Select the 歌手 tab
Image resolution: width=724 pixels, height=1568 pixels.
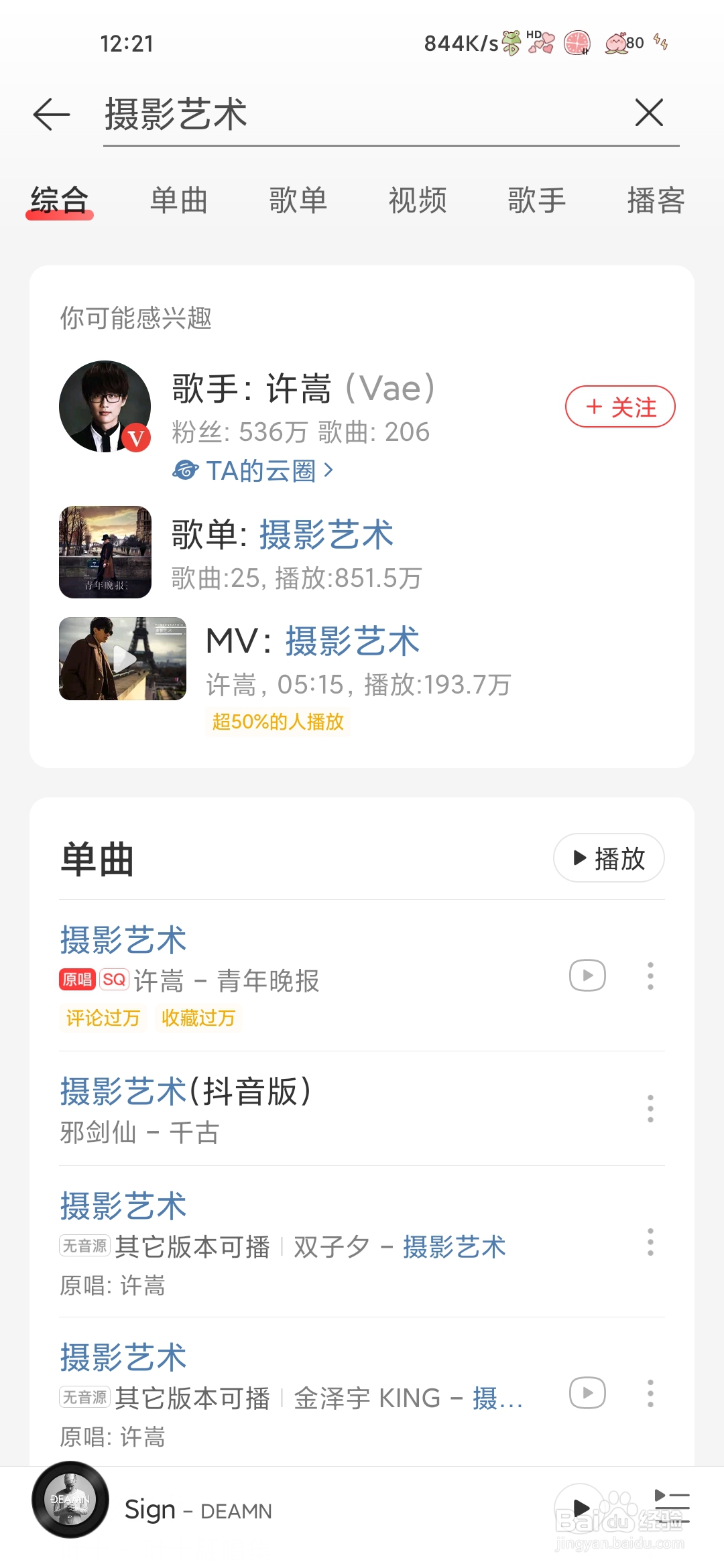(537, 200)
